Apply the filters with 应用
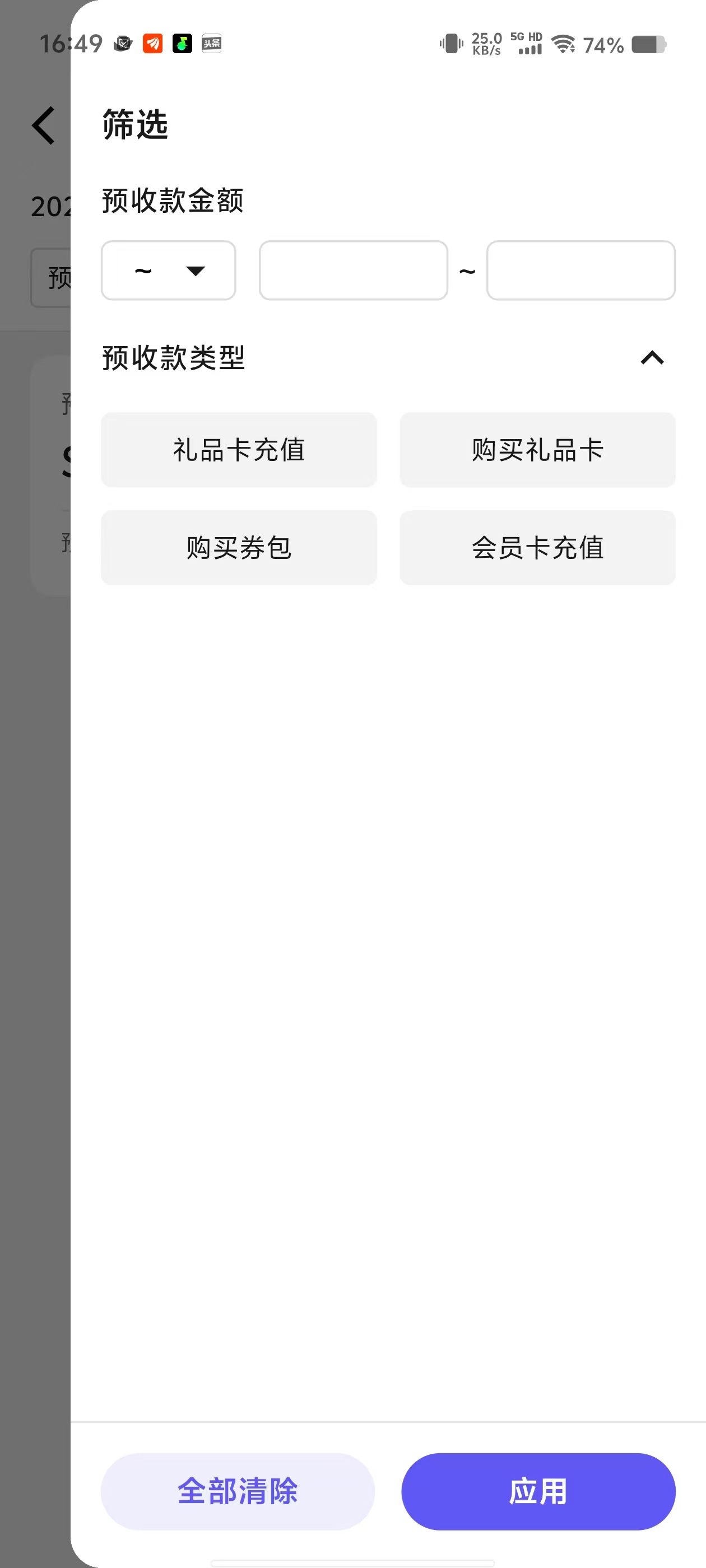This screenshot has height=1568, width=706. [538, 1491]
